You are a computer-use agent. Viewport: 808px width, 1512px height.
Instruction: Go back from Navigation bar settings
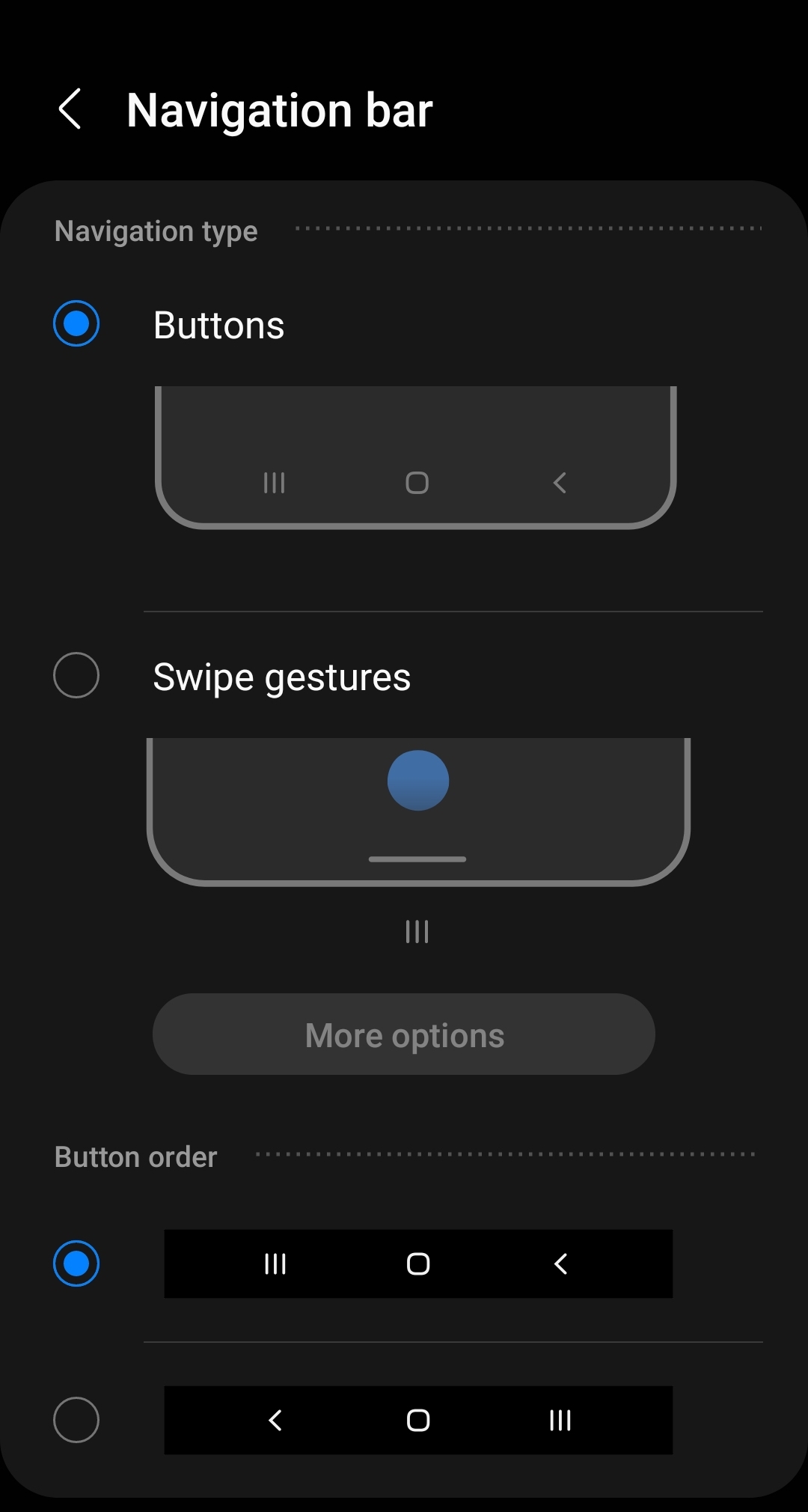(x=70, y=109)
